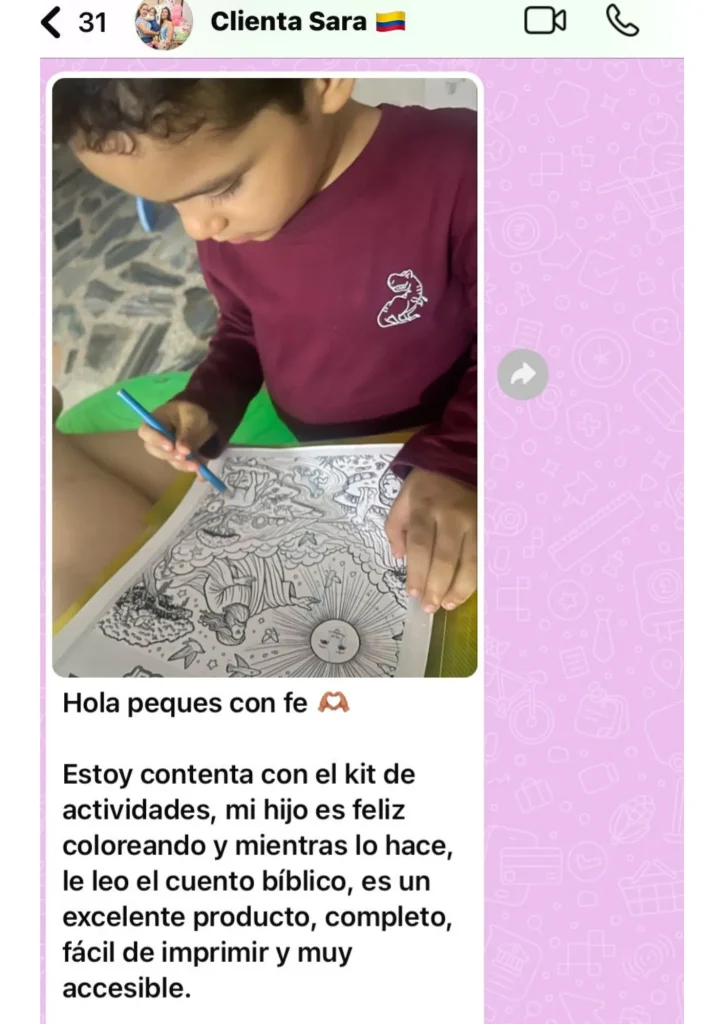Start a video call with Clienta Sara
This screenshot has width=724, height=1024.
(x=545, y=21)
